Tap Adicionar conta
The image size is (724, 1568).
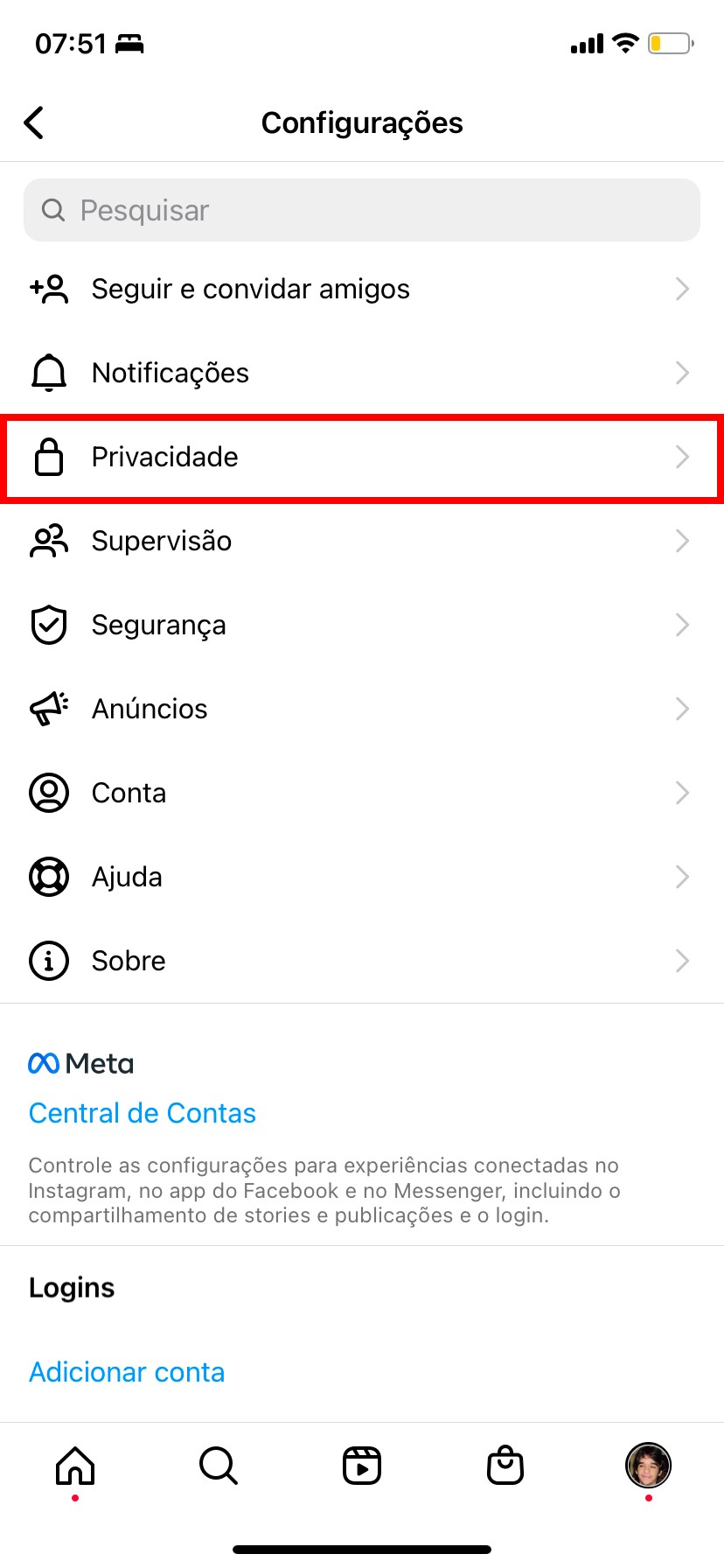[127, 1372]
